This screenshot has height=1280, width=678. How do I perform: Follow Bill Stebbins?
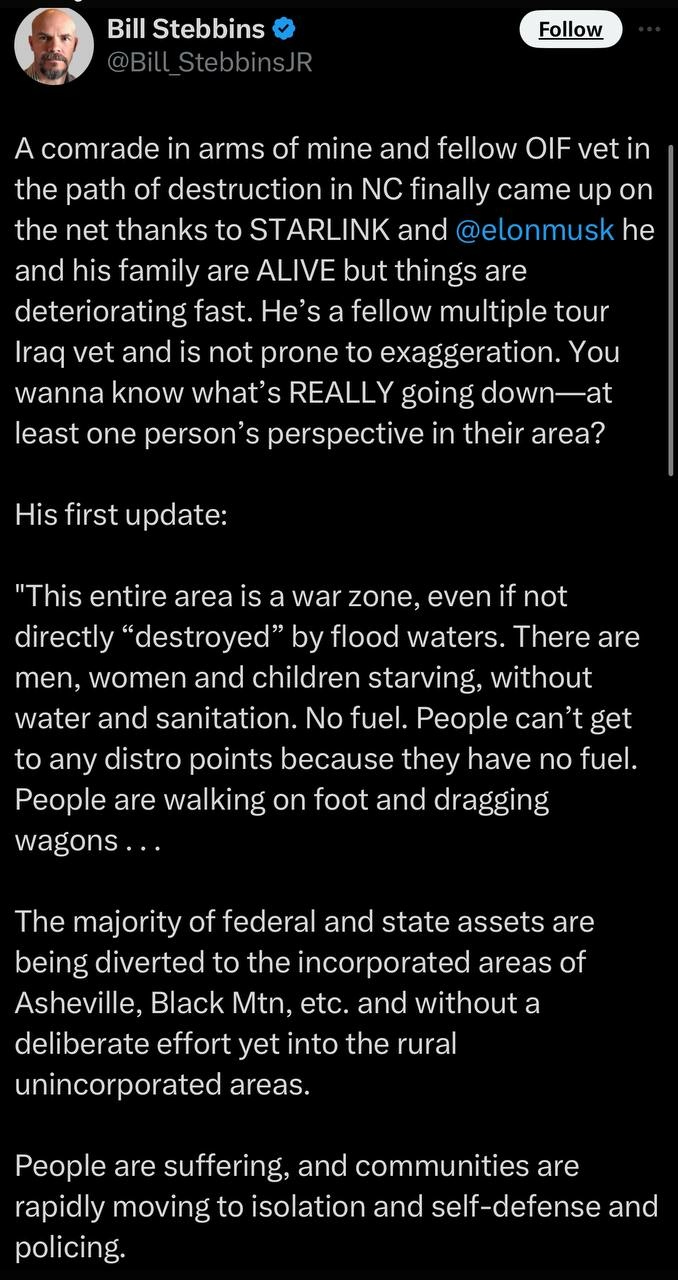(x=570, y=29)
